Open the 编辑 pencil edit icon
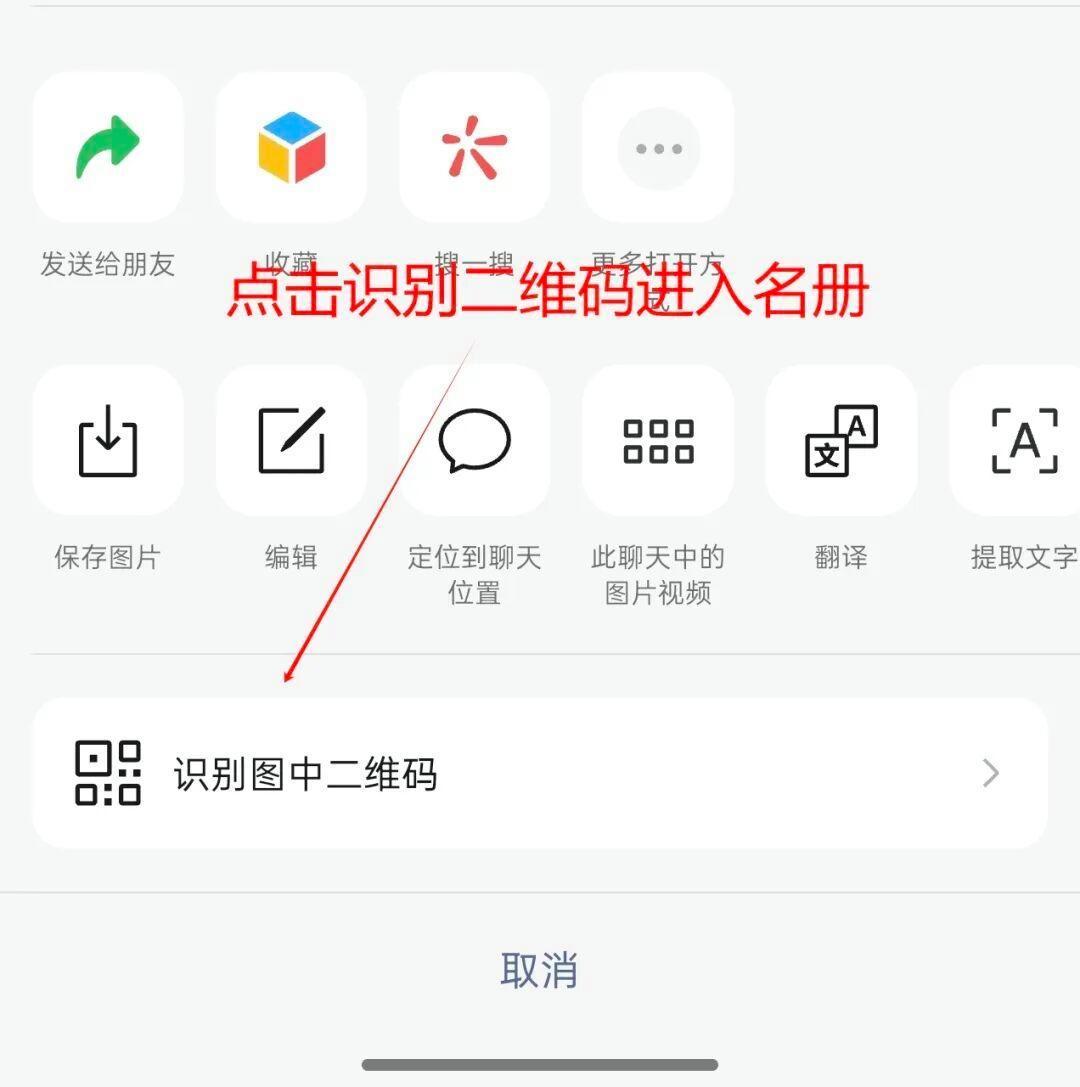 point(291,440)
